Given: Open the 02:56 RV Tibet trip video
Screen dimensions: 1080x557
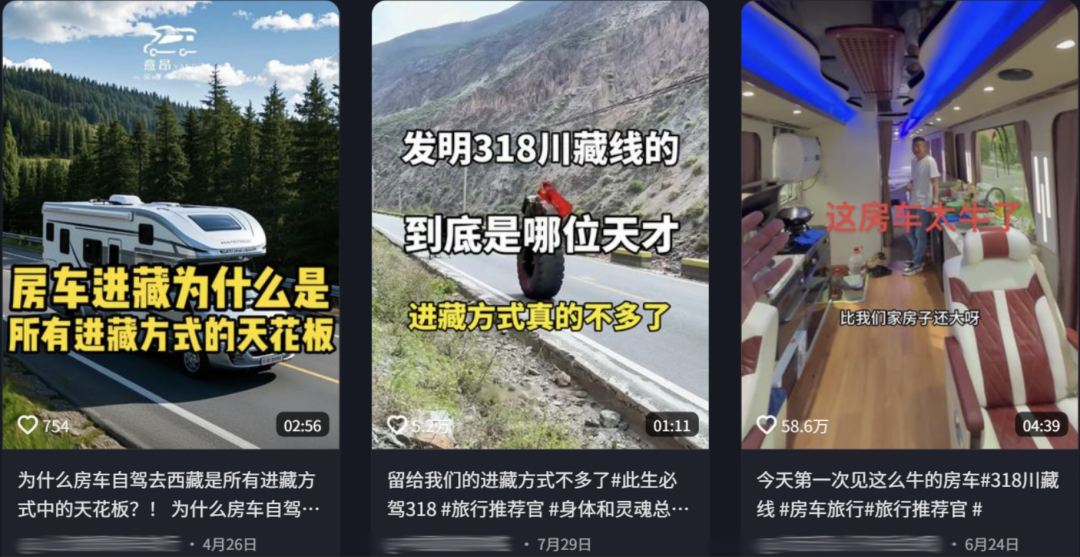Looking at the screenshot, I should (170, 225).
